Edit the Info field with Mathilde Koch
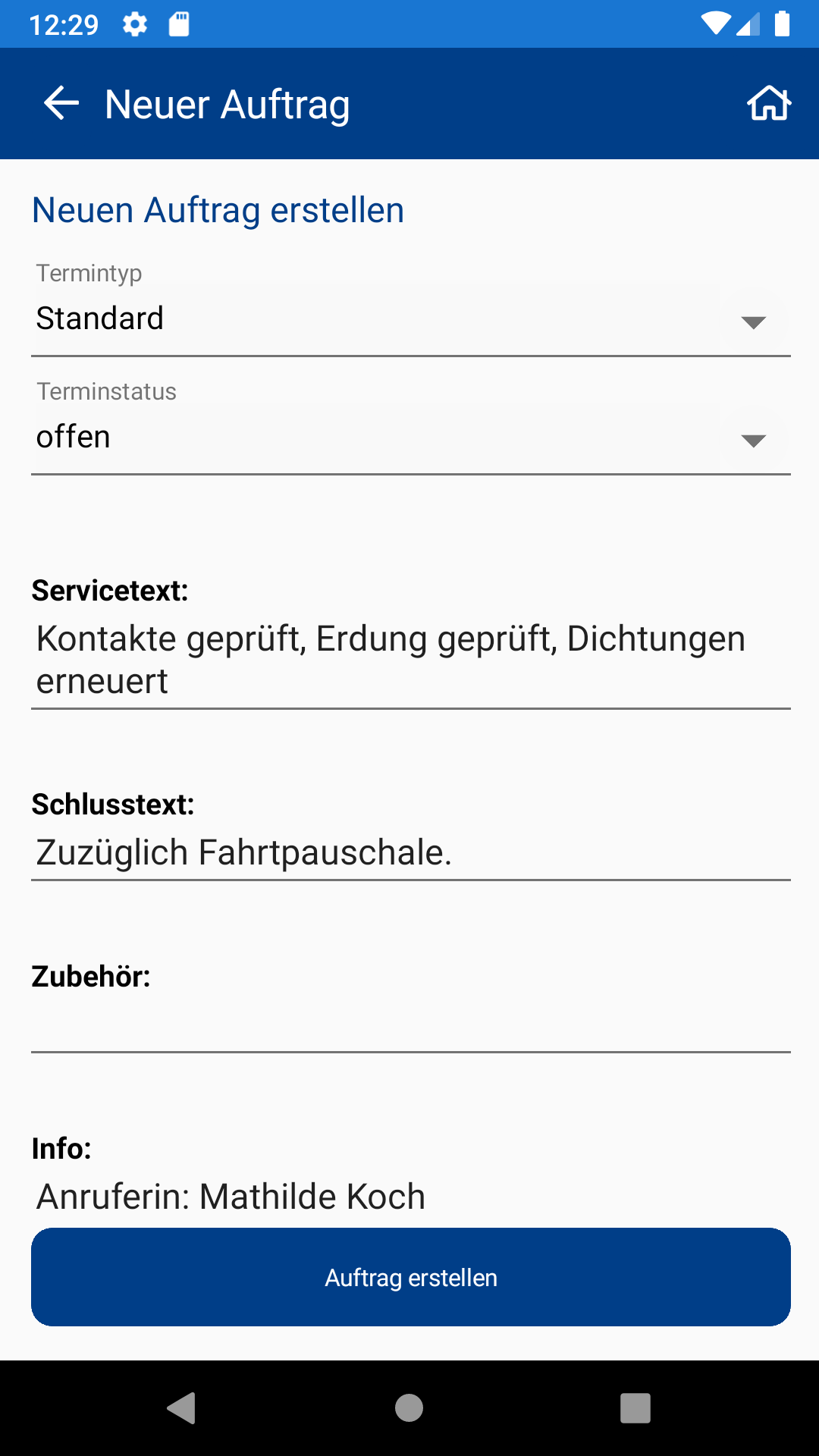The image size is (819, 1456). [x=411, y=1197]
